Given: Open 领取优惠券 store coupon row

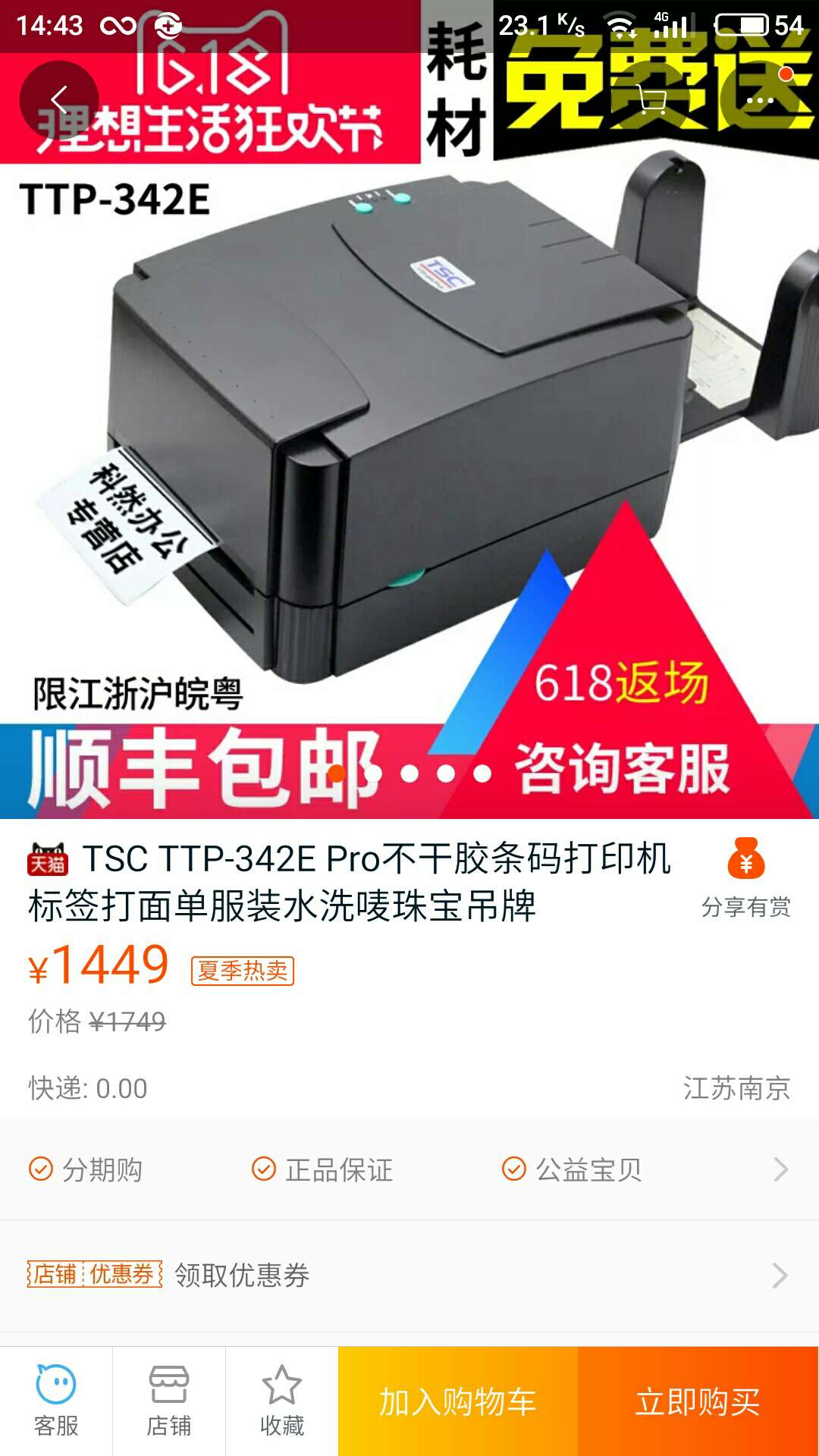Looking at the screenshot, I should pyautogui.click(x=409, y=1275).
